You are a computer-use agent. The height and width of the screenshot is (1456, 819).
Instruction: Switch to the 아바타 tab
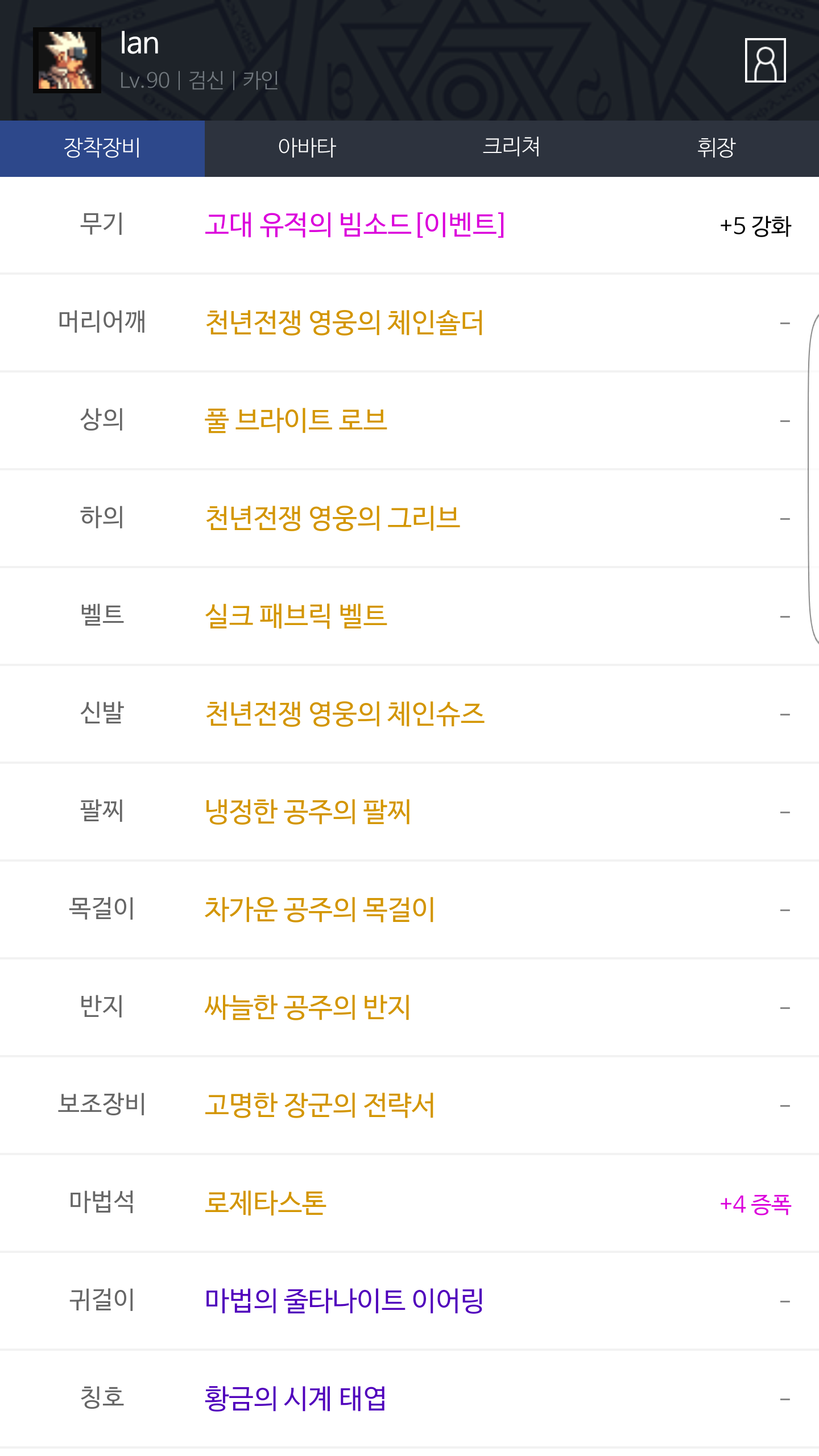click(x=307, y=148)
